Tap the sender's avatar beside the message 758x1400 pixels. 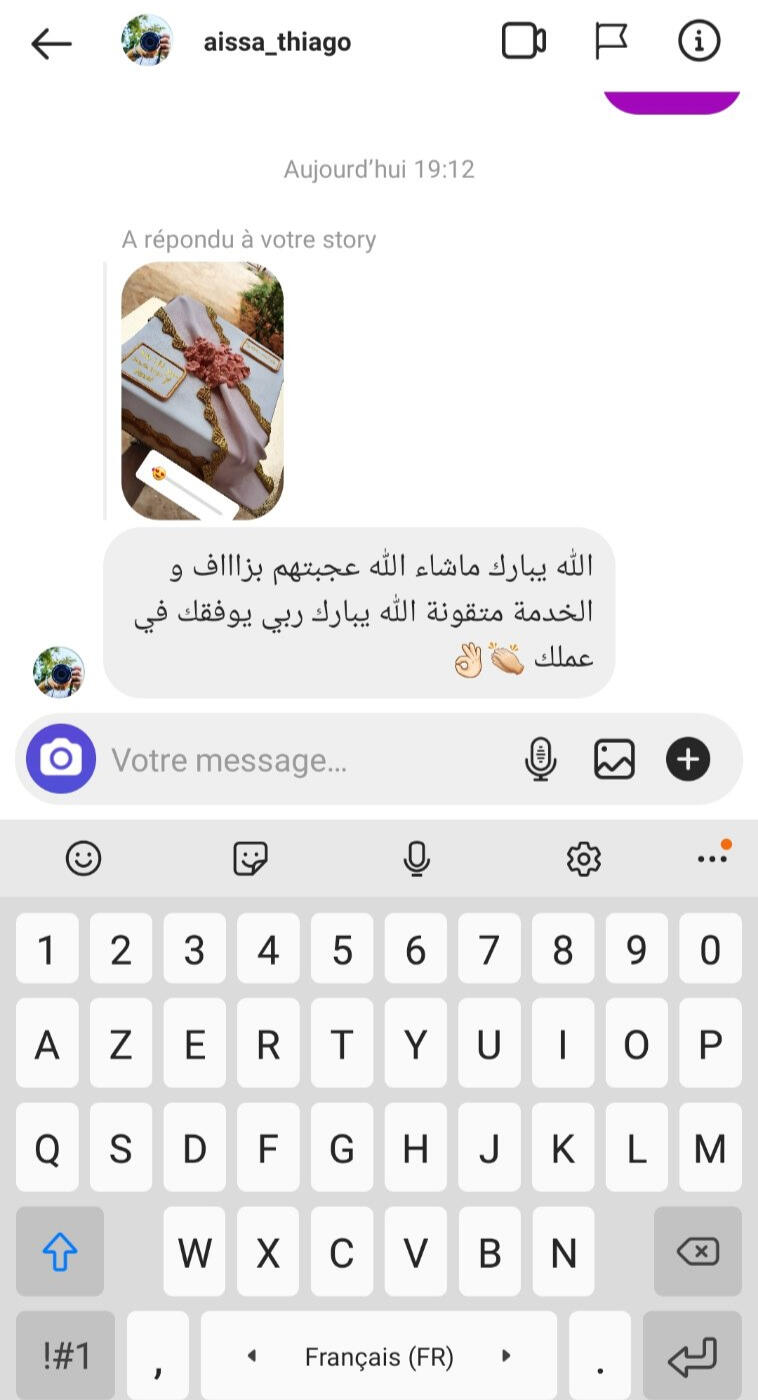coord(59,672)
